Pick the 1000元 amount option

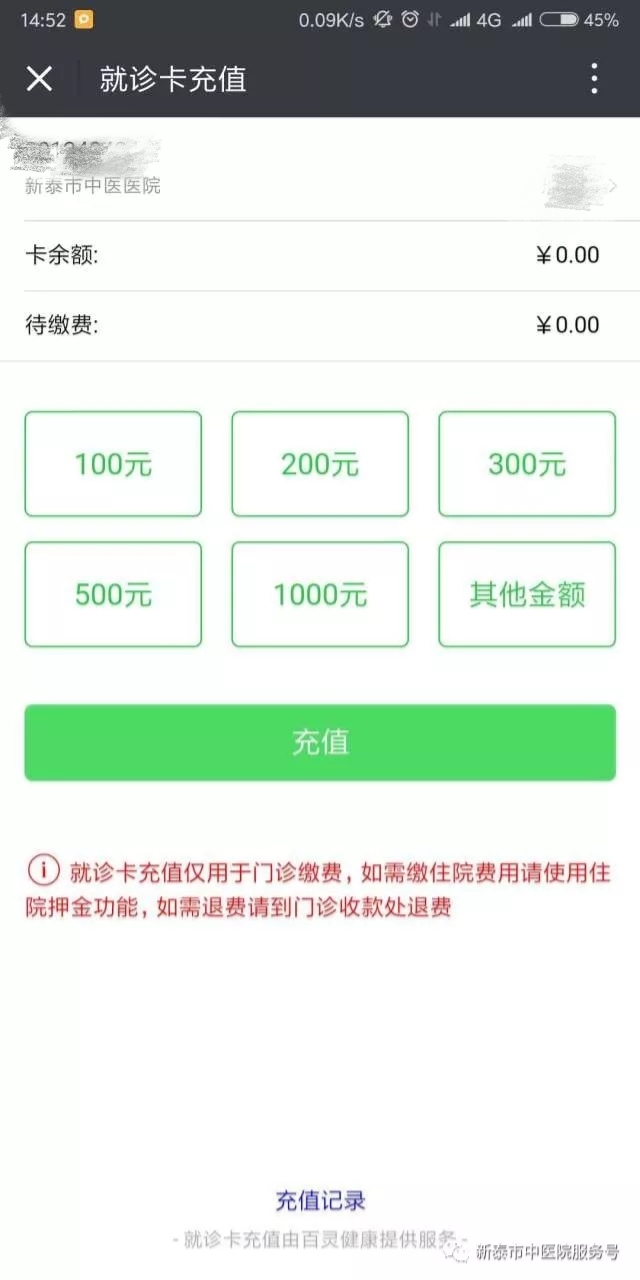point(320,594)
